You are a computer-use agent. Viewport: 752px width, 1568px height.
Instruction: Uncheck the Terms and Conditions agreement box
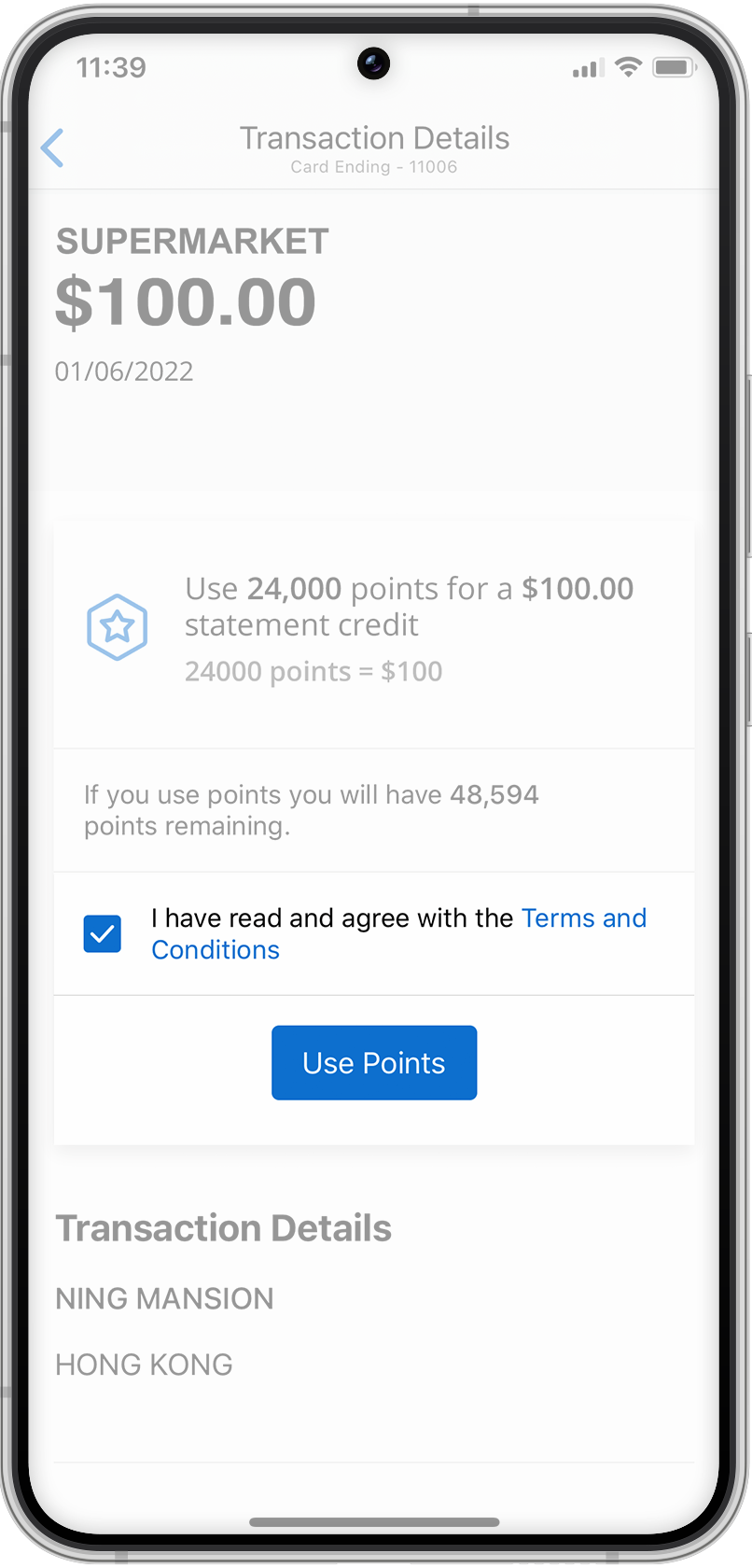[103, 933]
